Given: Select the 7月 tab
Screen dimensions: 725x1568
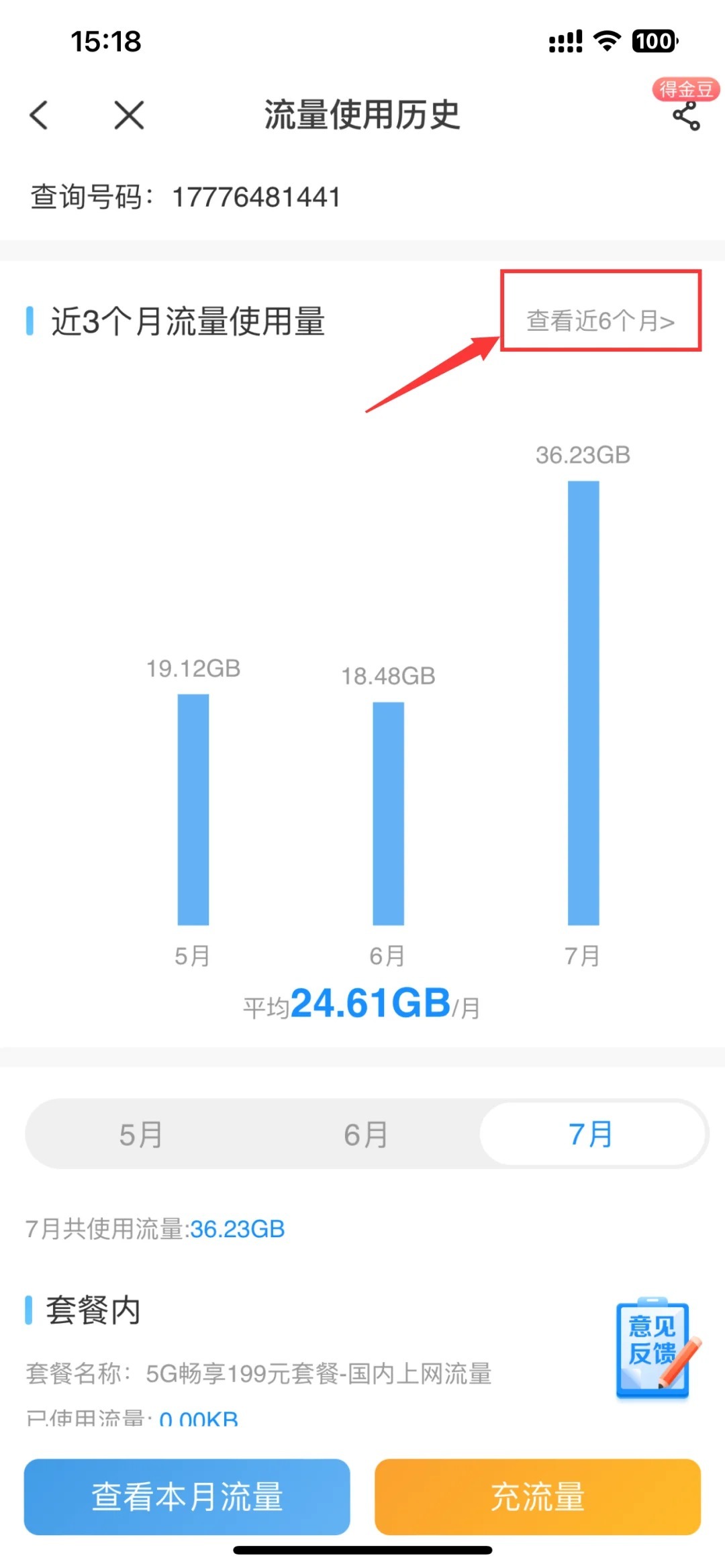Looking at the screenshot, I should pyautogui.click(x=591, y=1135).
